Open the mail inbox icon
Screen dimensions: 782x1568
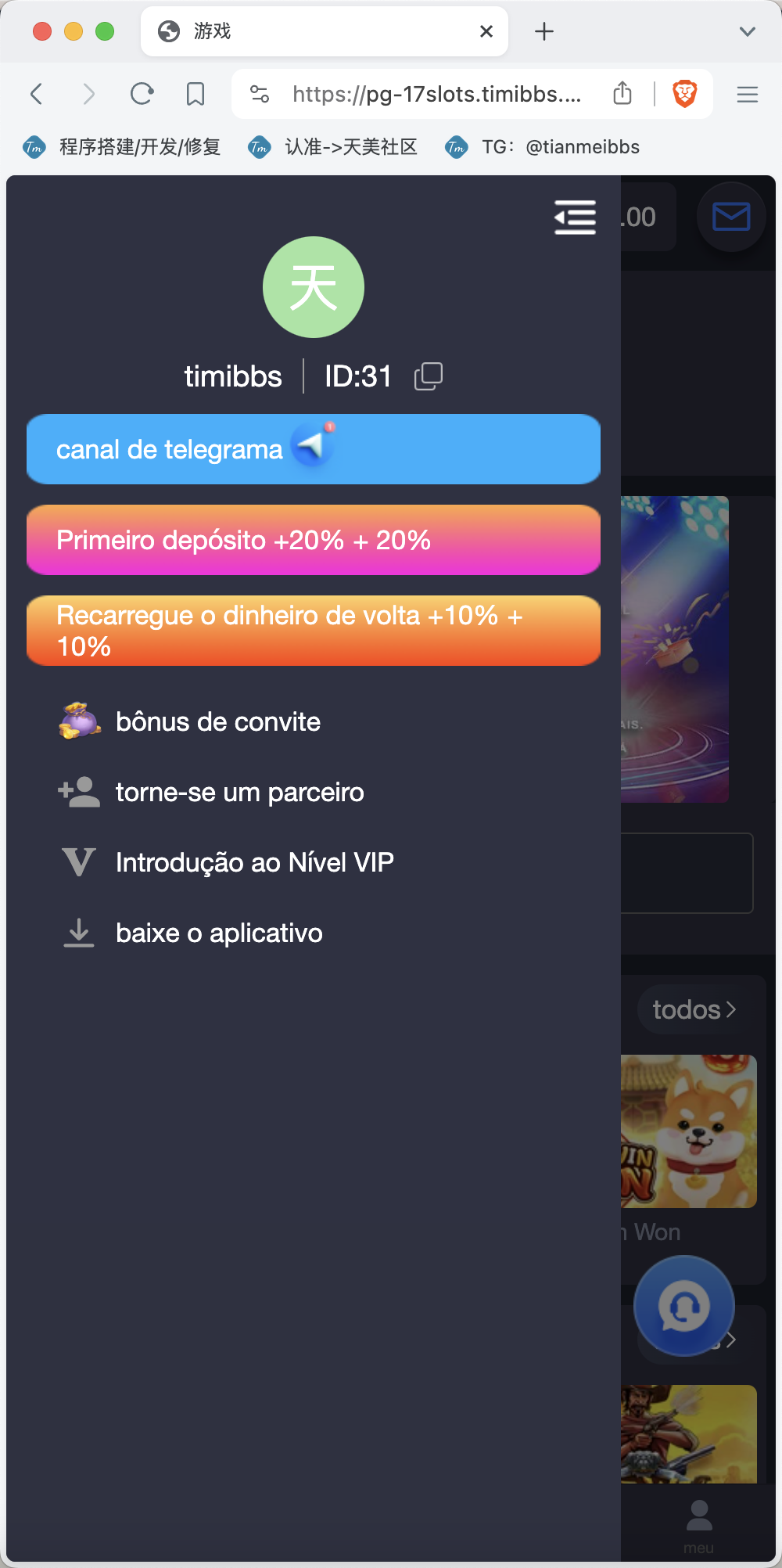coord(731,217)
